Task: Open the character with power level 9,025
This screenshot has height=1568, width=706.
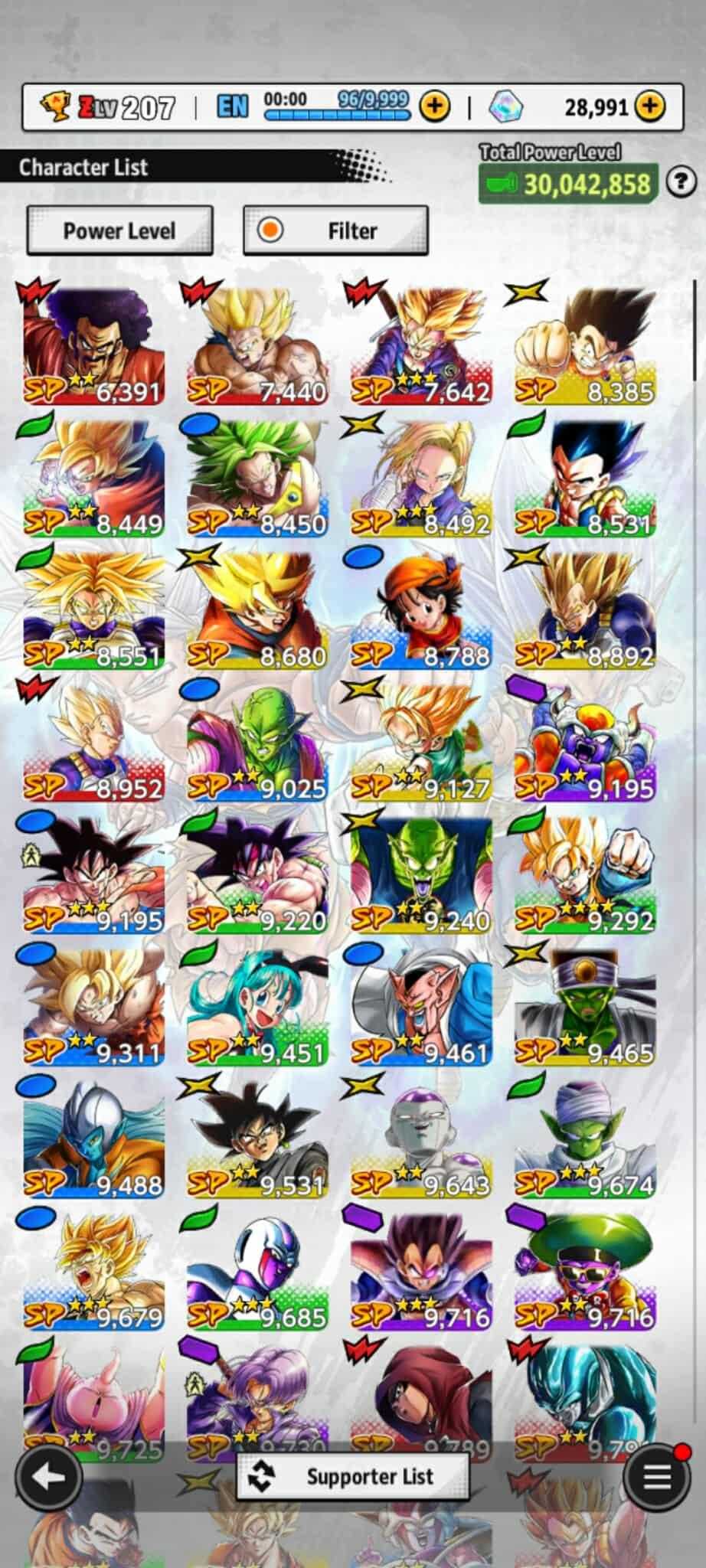Action: tap(257, 743)
